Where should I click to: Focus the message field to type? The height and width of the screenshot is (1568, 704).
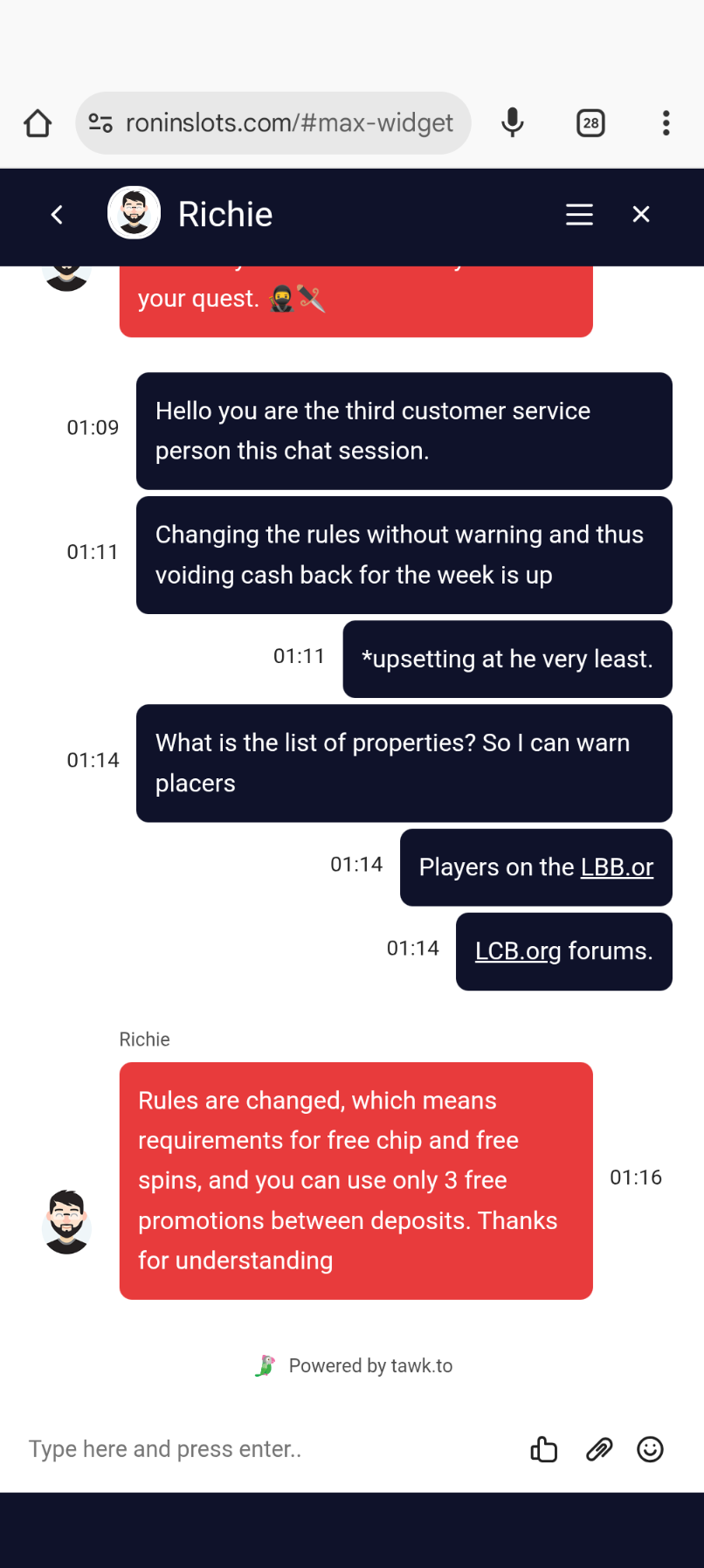tap(262, 1449)
